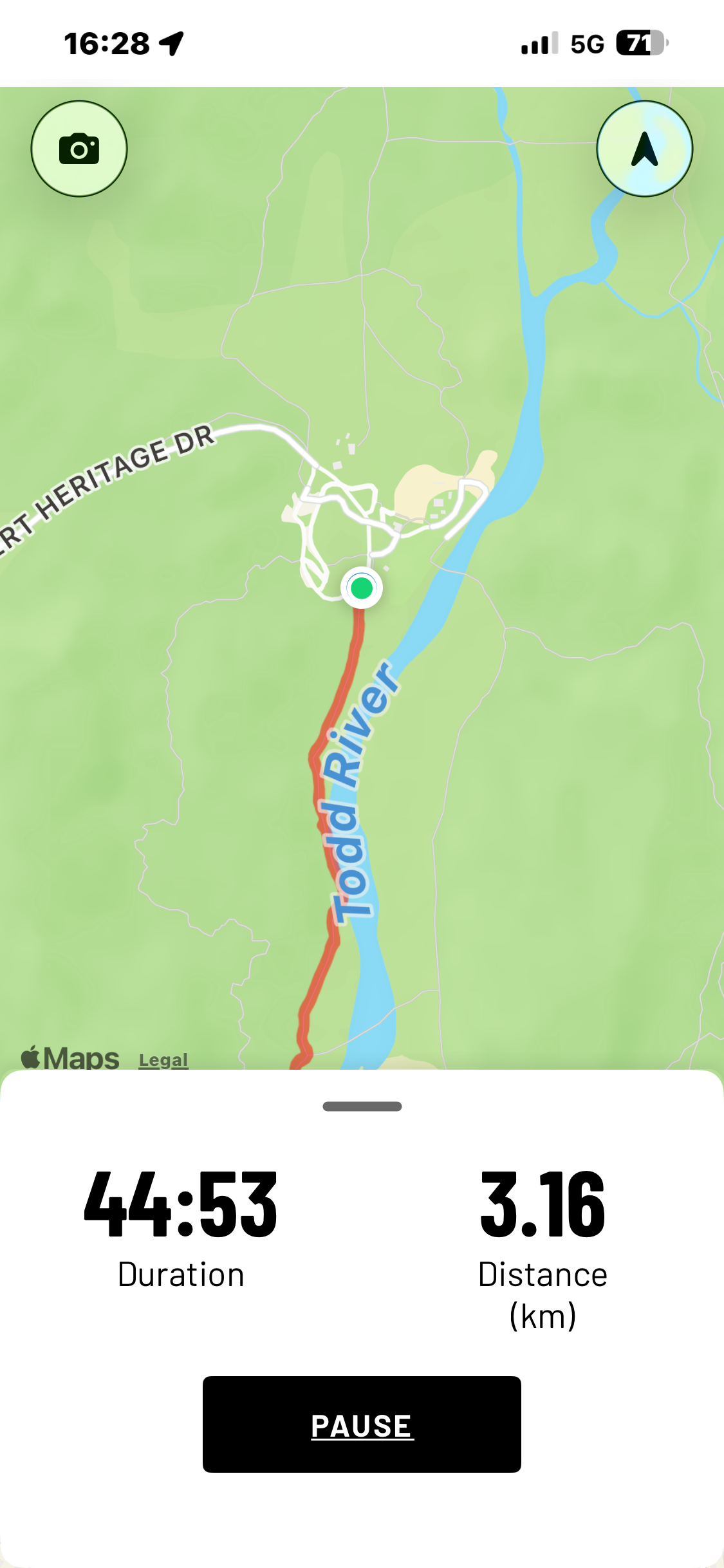Open the Legal link on the map
Viewport: 724px width, 1568px height.
pos(163,1059)
